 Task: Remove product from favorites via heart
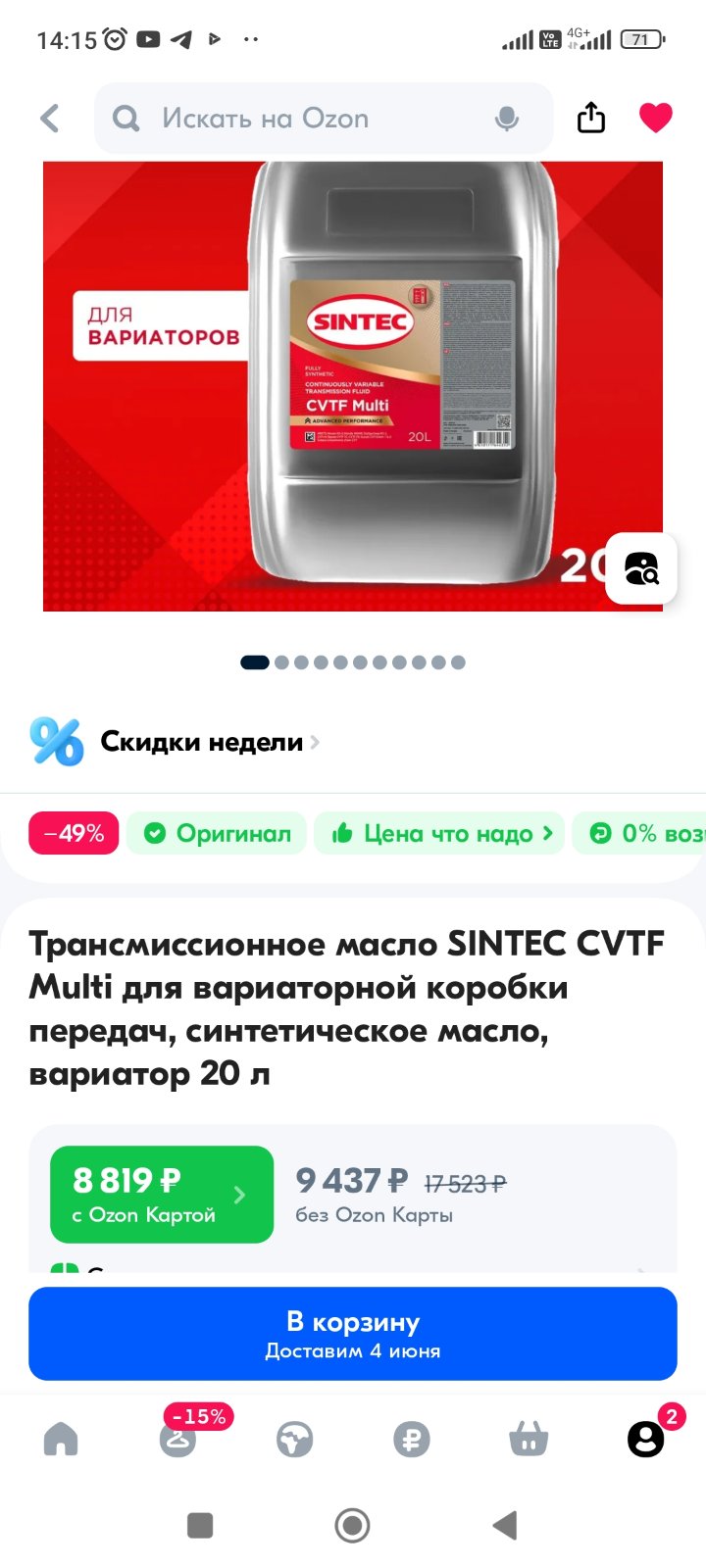(655, 118)
